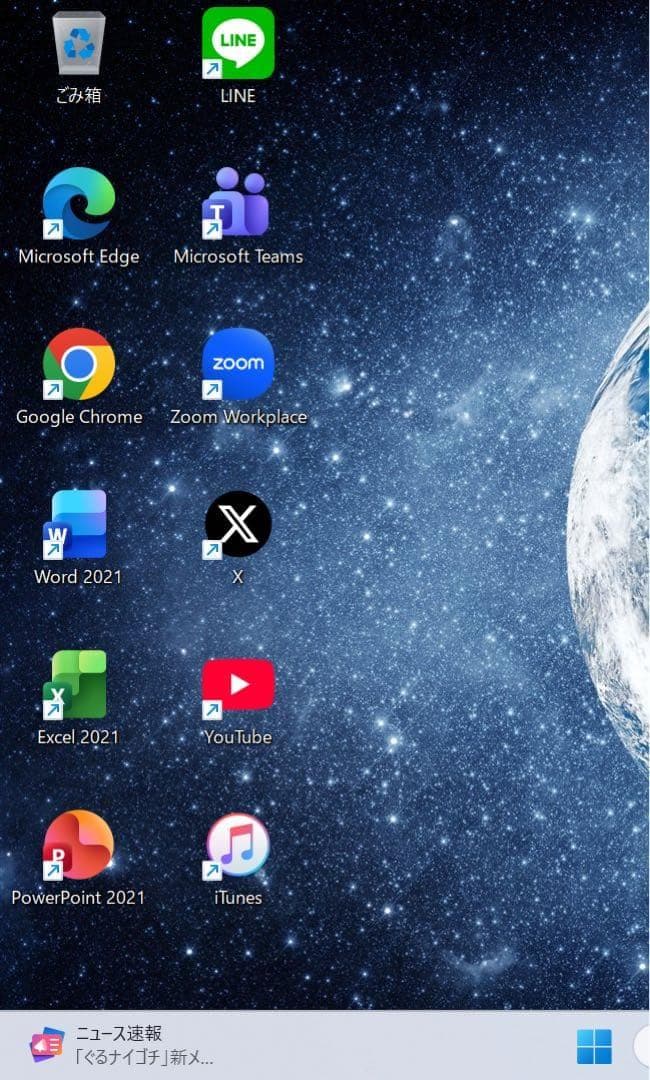Open Microsoft Edge browser
Screen dimensions: 650x1080
pos(79,204)
